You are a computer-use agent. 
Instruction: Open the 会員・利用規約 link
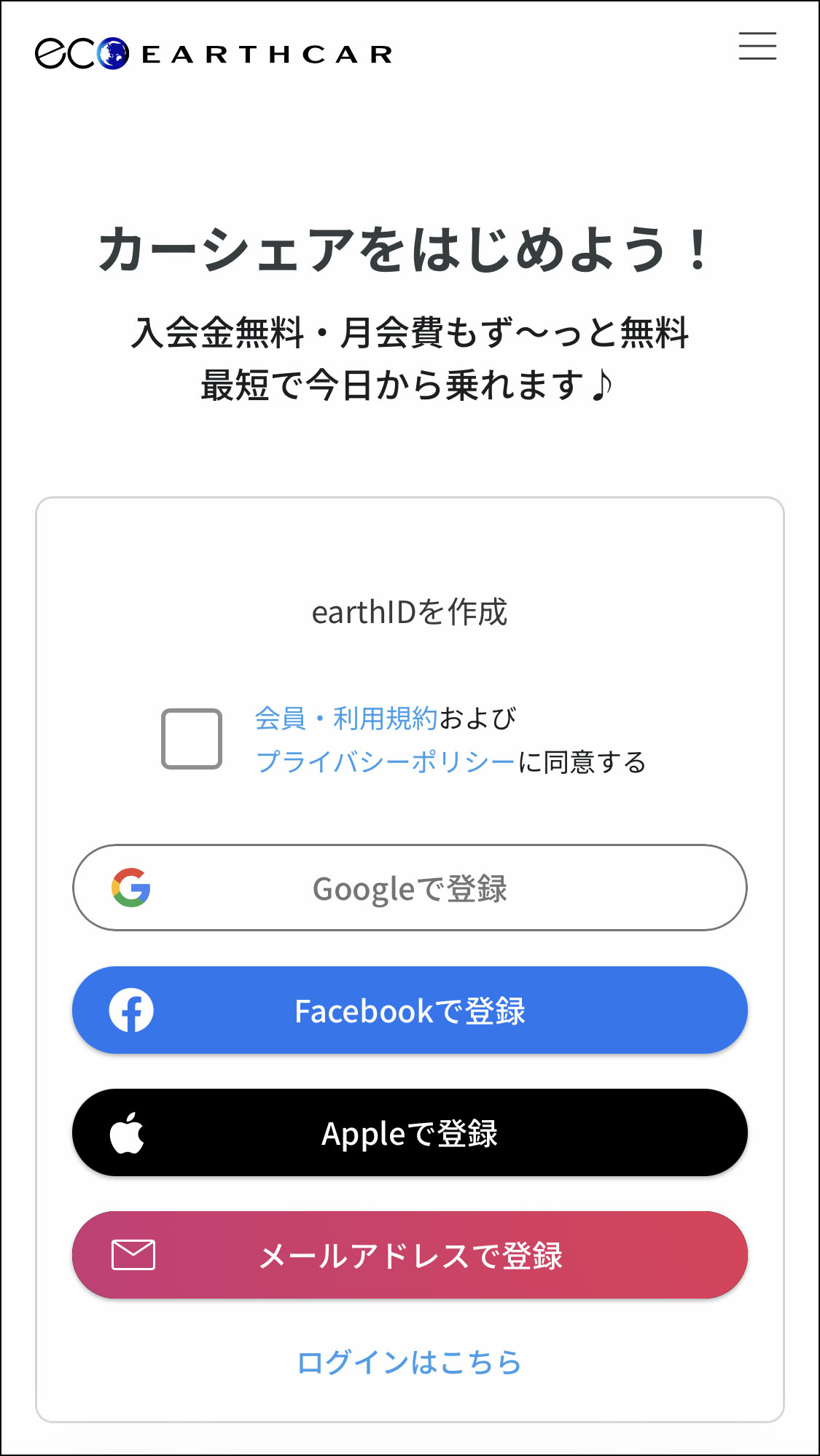point(345,719)
